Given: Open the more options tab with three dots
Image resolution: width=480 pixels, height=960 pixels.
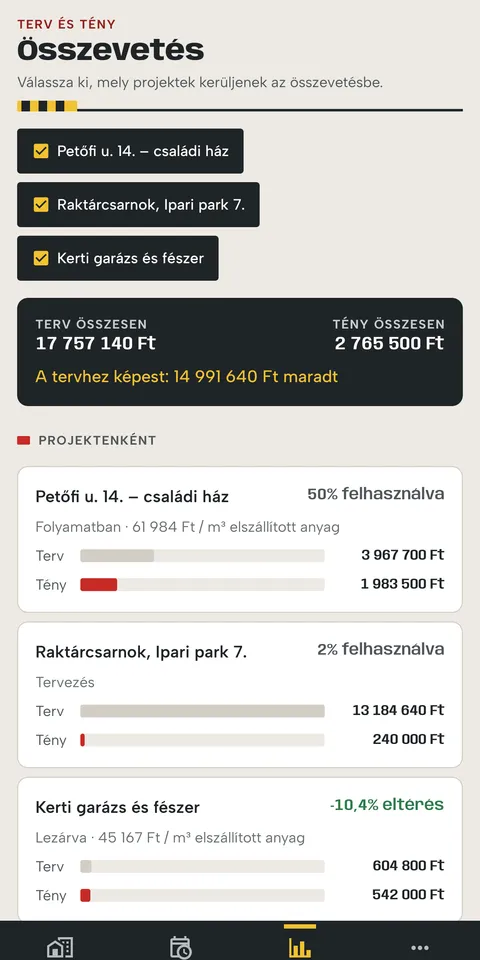Looking at the screenshot, I should pyautogui.click(x=420, y=948).
